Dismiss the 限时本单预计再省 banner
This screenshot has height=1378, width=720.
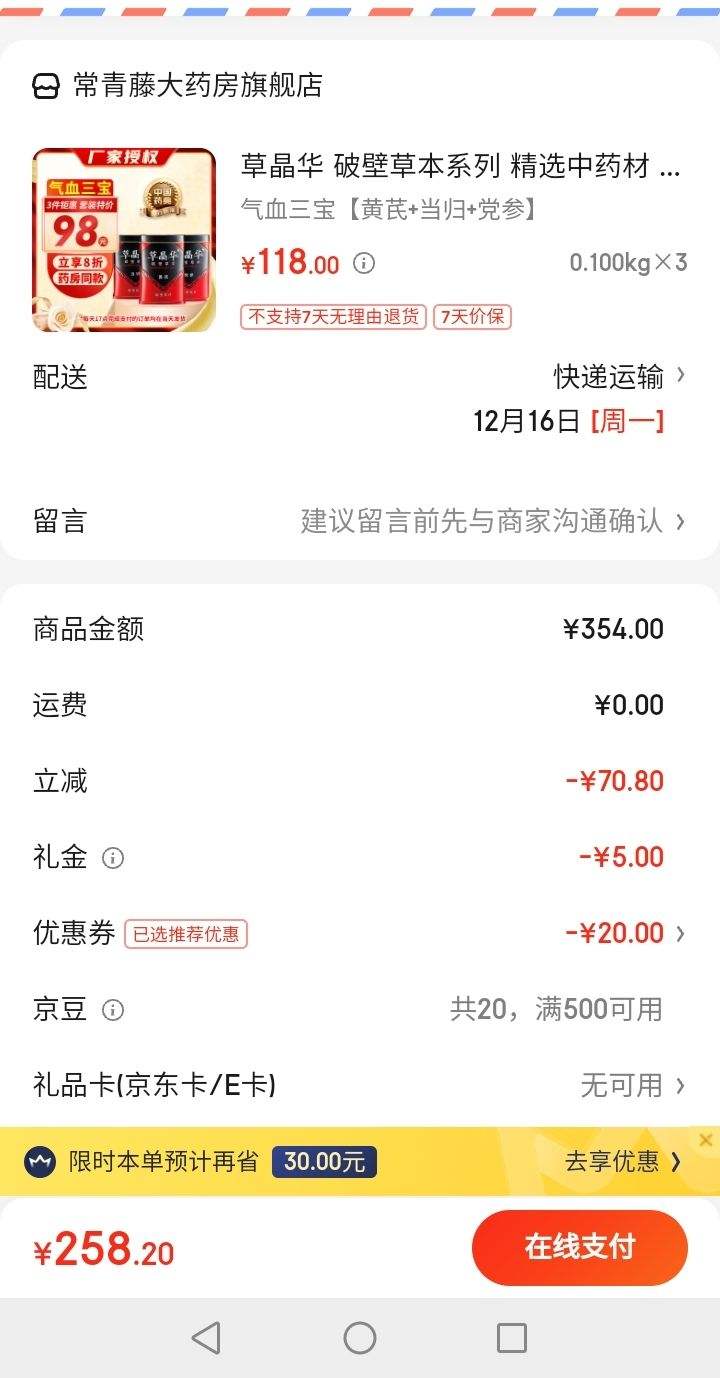pos(706,1140)
